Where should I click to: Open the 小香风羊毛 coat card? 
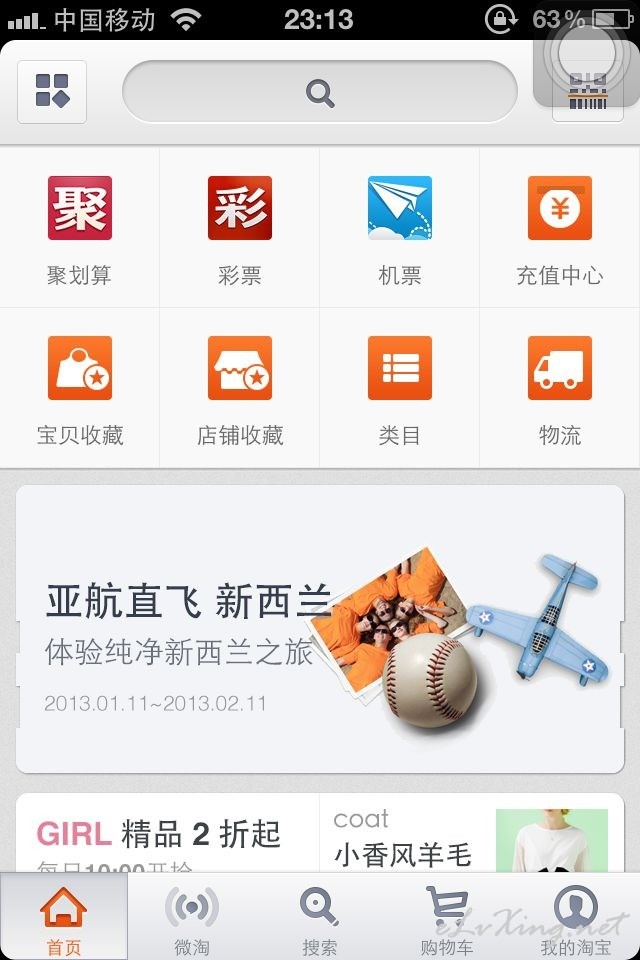[x=470, y=835]
